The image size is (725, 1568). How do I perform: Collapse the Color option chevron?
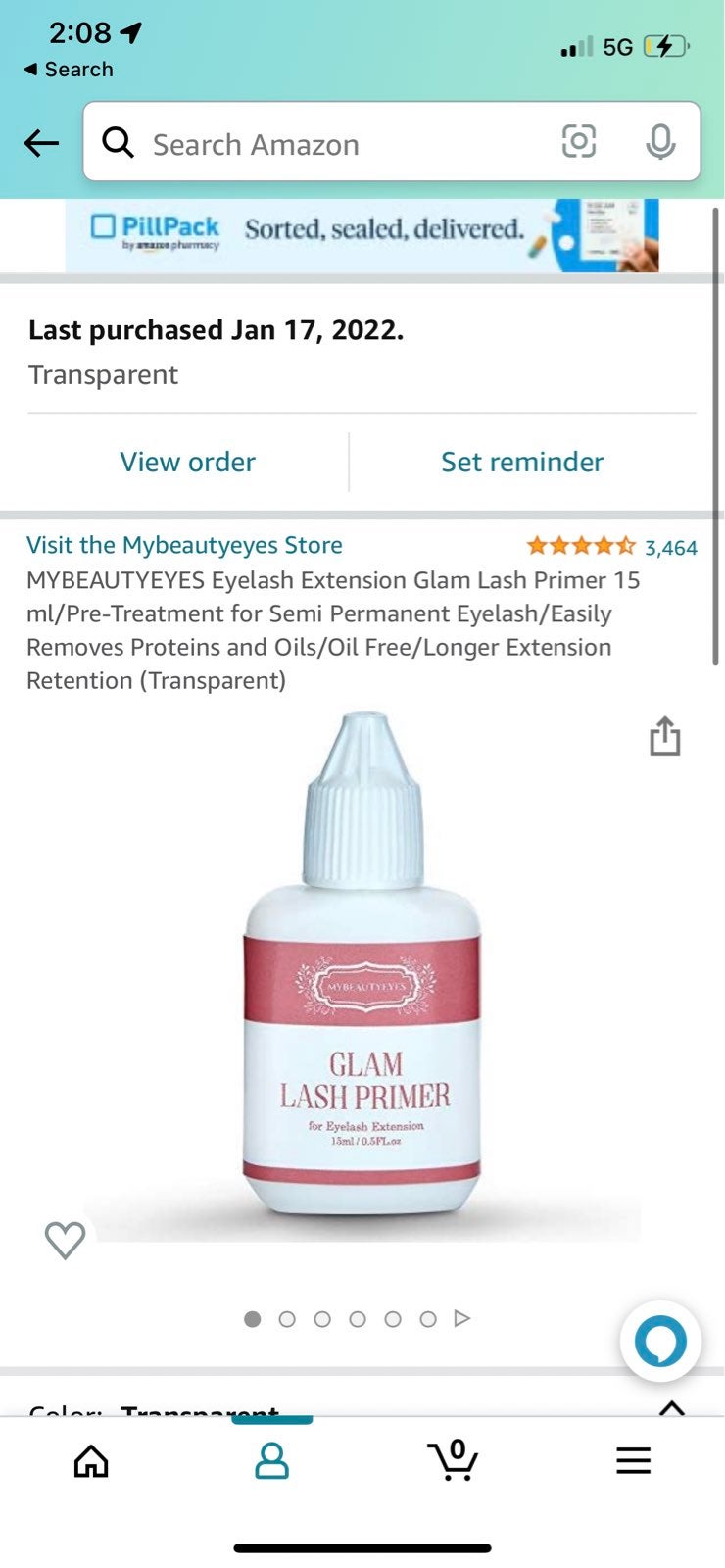point(672,1408)
